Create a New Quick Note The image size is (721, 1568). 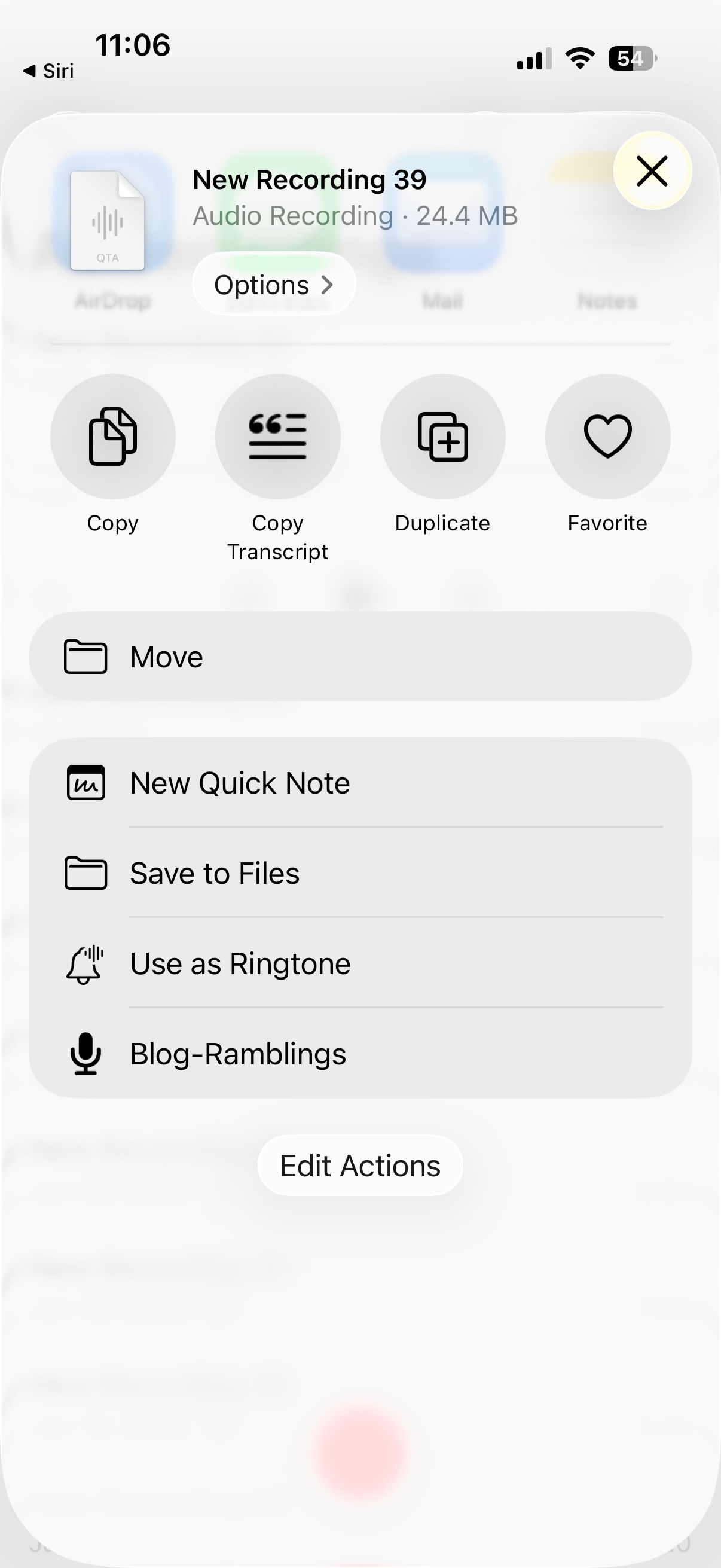360,783
